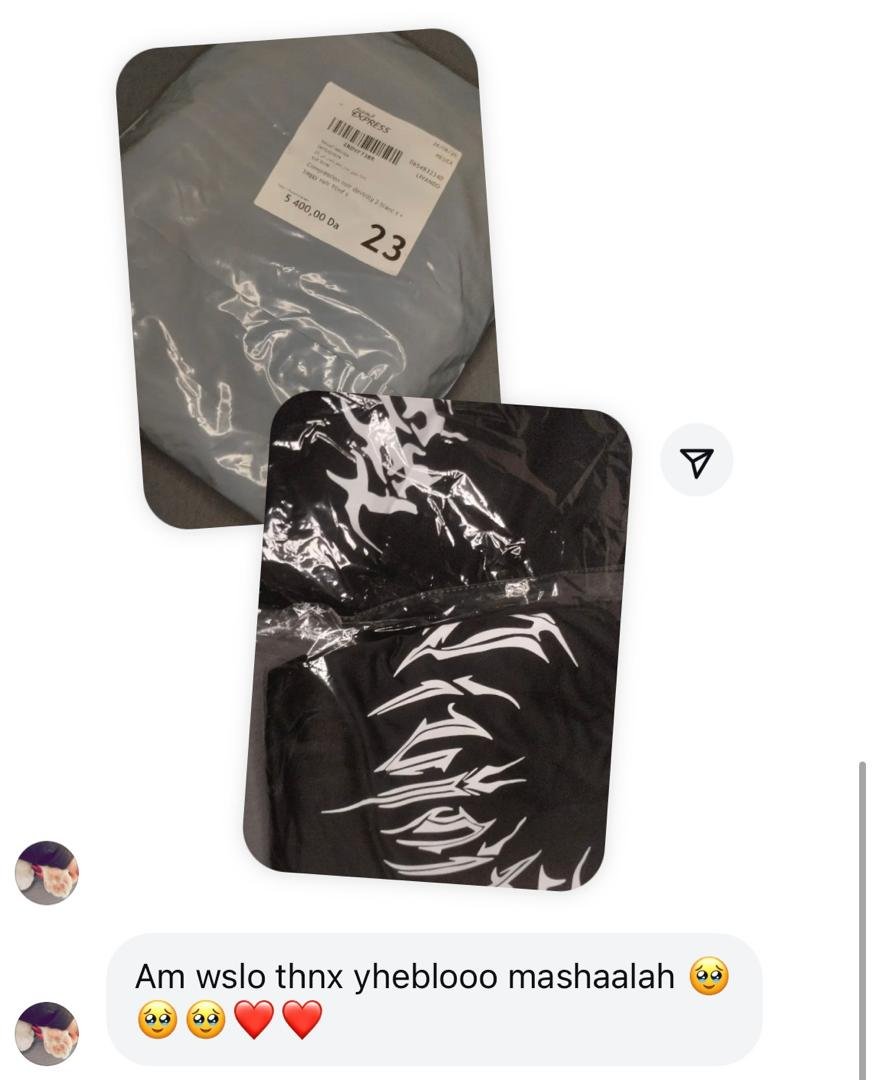Forward the shared photos with the paper-plane icon
This screenshot has height=1080, width=873.
[x=697, y=460]
